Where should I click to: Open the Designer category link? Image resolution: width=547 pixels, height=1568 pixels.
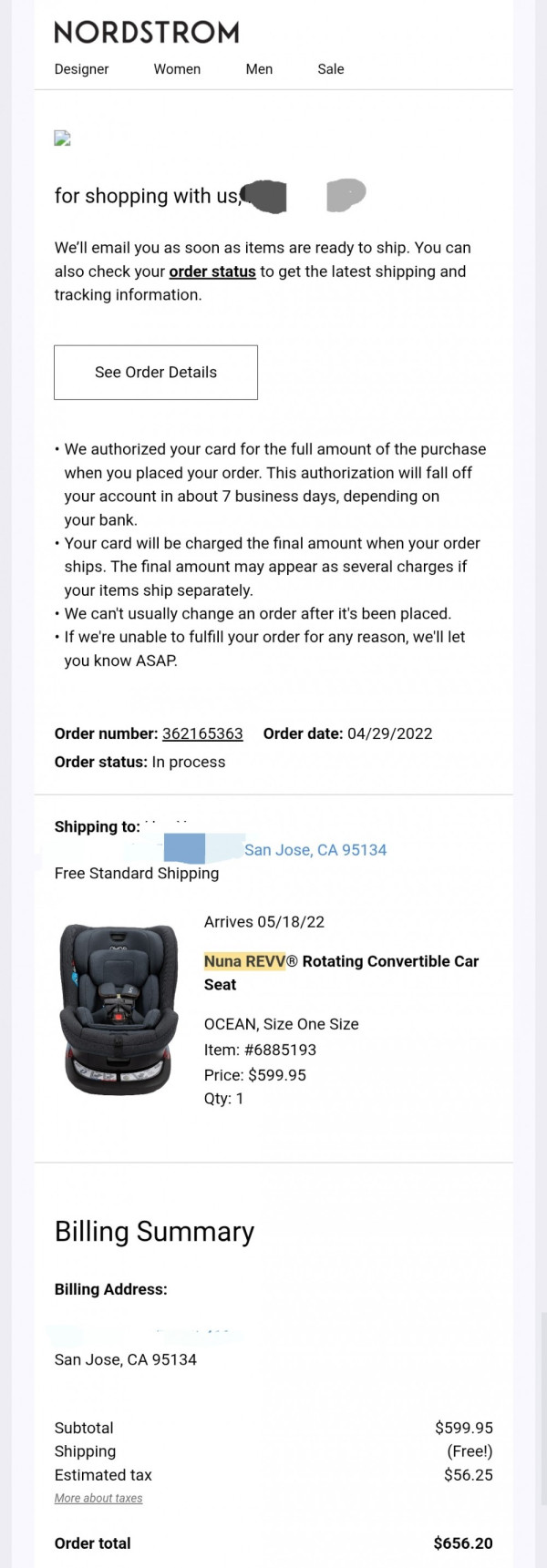tap(81, 69)
